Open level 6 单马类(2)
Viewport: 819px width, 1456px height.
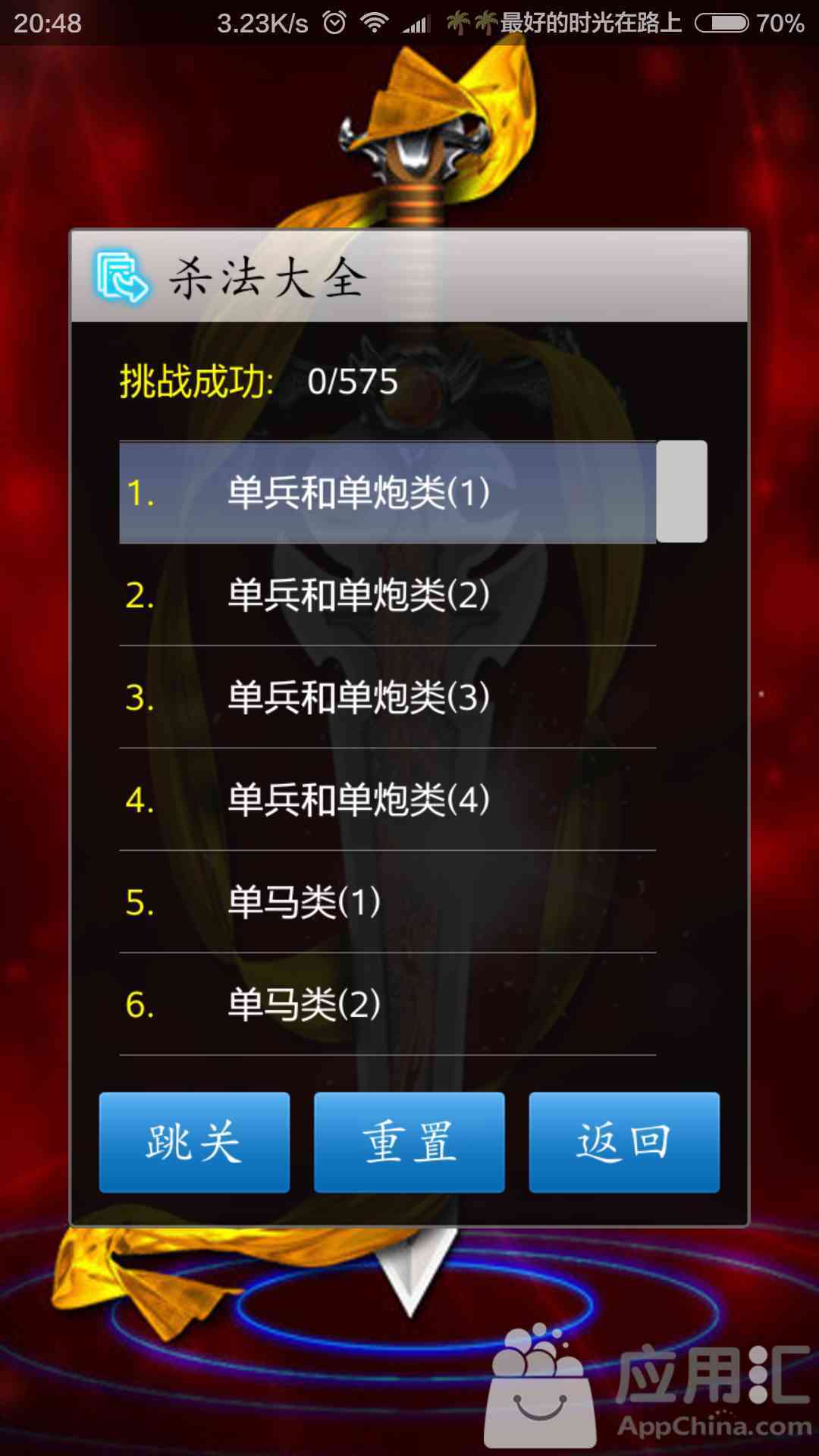tap(387, 1005)
